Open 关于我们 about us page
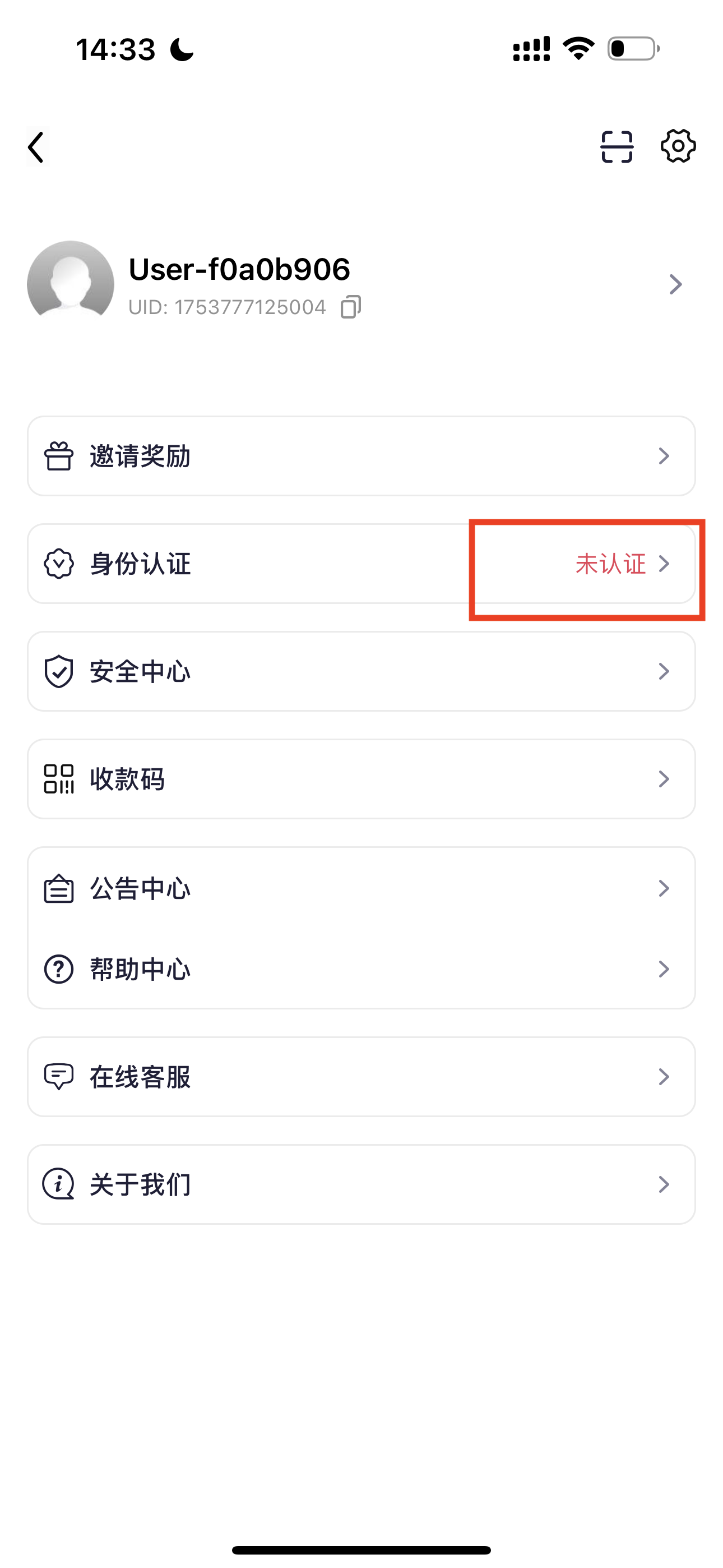Image resolution: width=723 pixels, height=1568 pixels. [361, 1184]
